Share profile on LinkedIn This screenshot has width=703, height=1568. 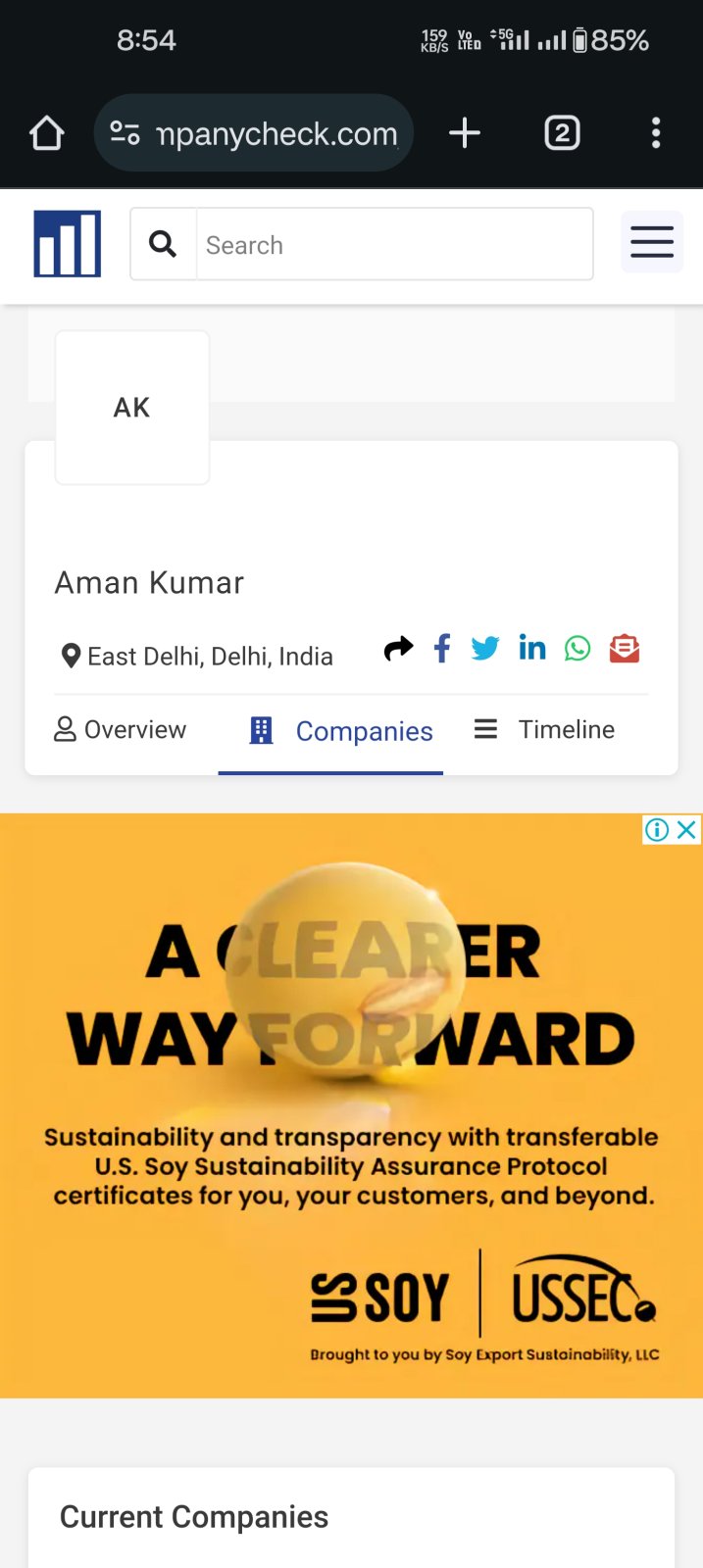tap(531, 648)
